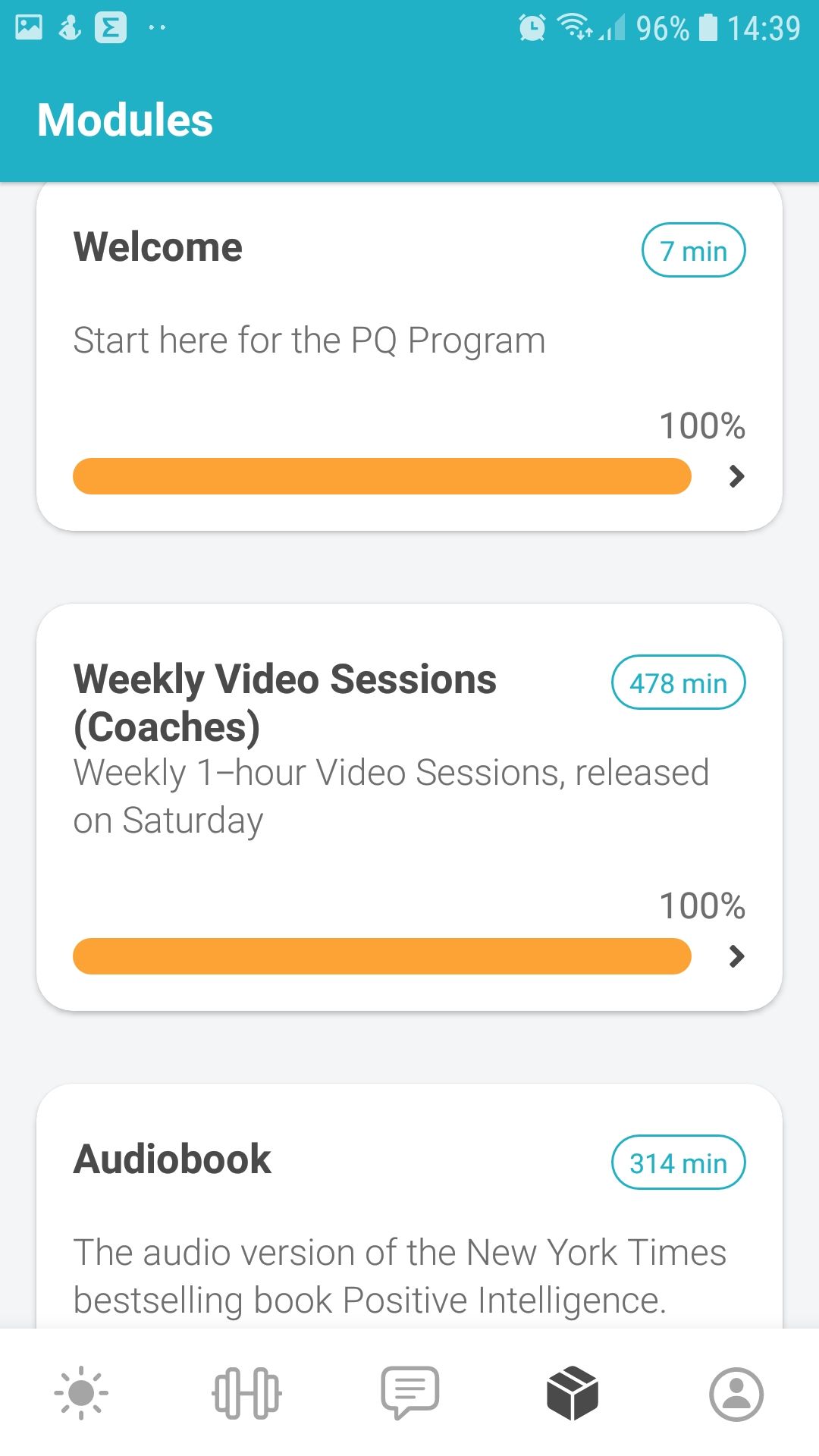Tap the alarm clock status icon
Viewport: 819px width, 1456px height.
coord(533,27)
